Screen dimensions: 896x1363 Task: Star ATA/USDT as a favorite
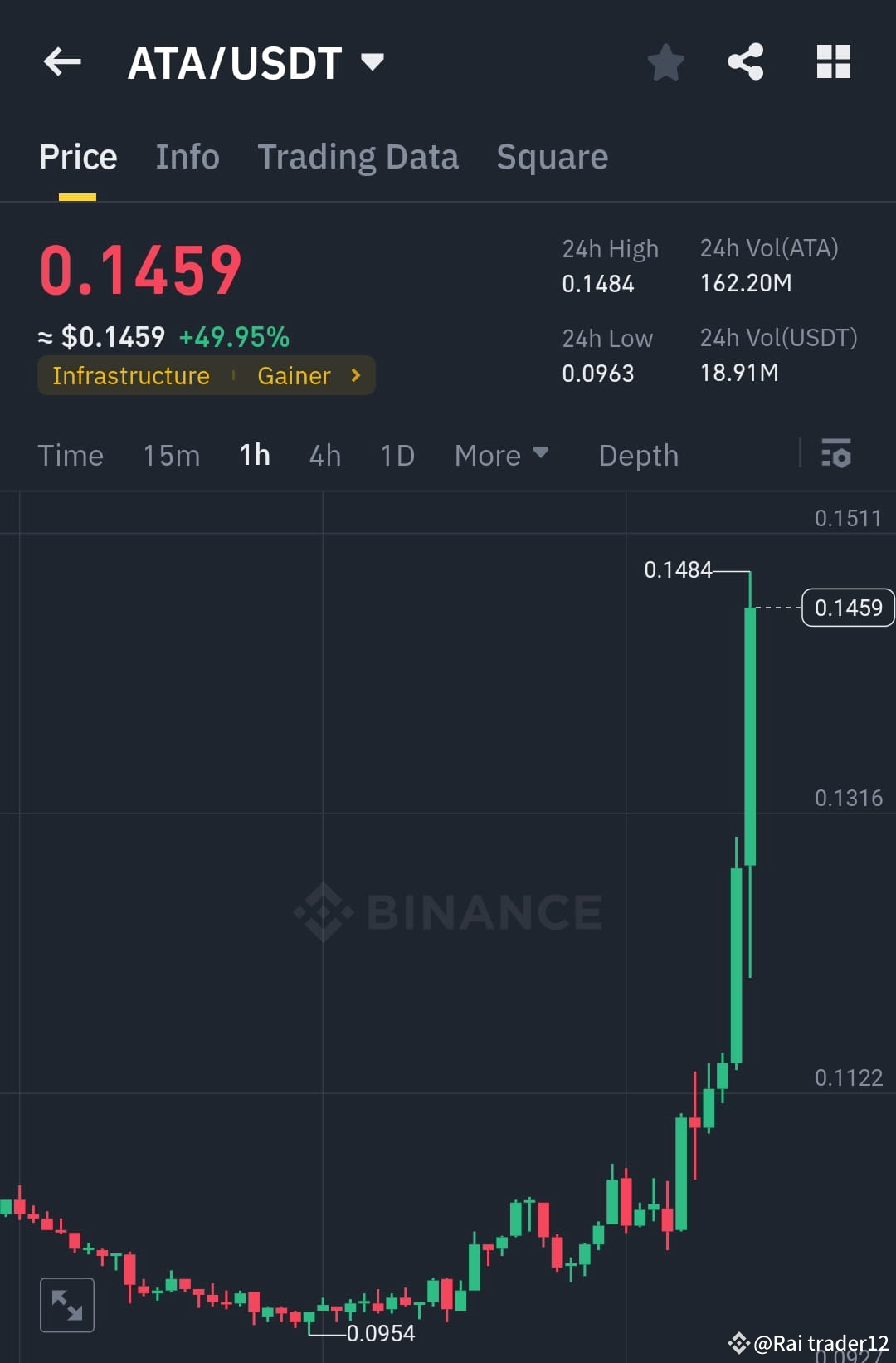coord(665,61)
